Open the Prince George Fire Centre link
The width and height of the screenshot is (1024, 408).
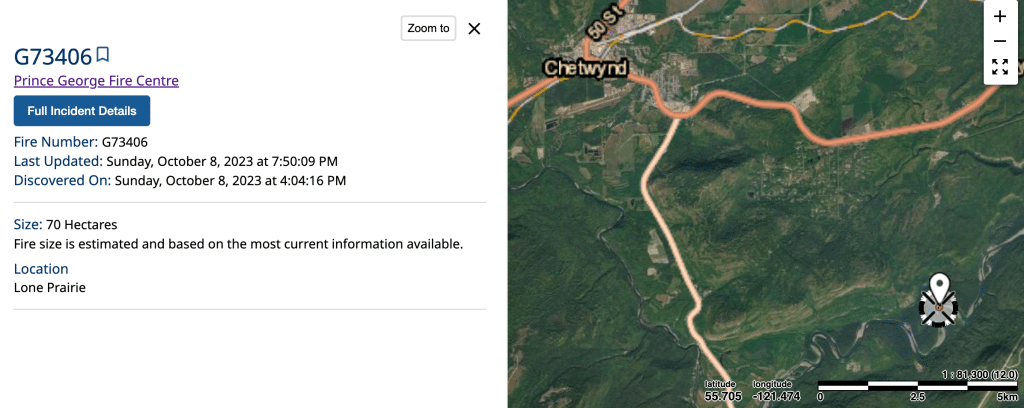click(96, 81)
